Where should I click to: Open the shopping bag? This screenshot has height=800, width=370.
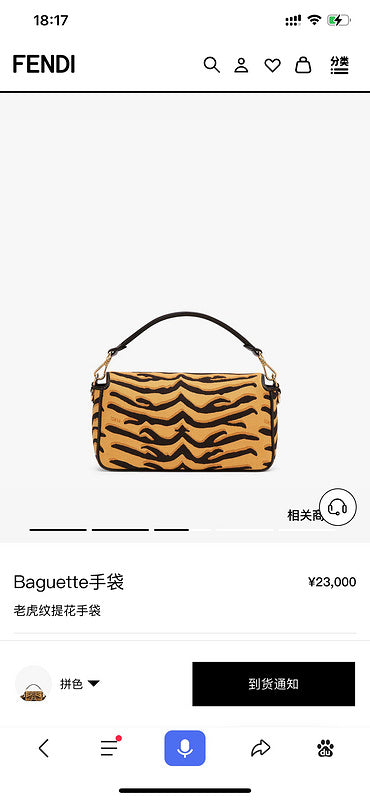(303, 65)
